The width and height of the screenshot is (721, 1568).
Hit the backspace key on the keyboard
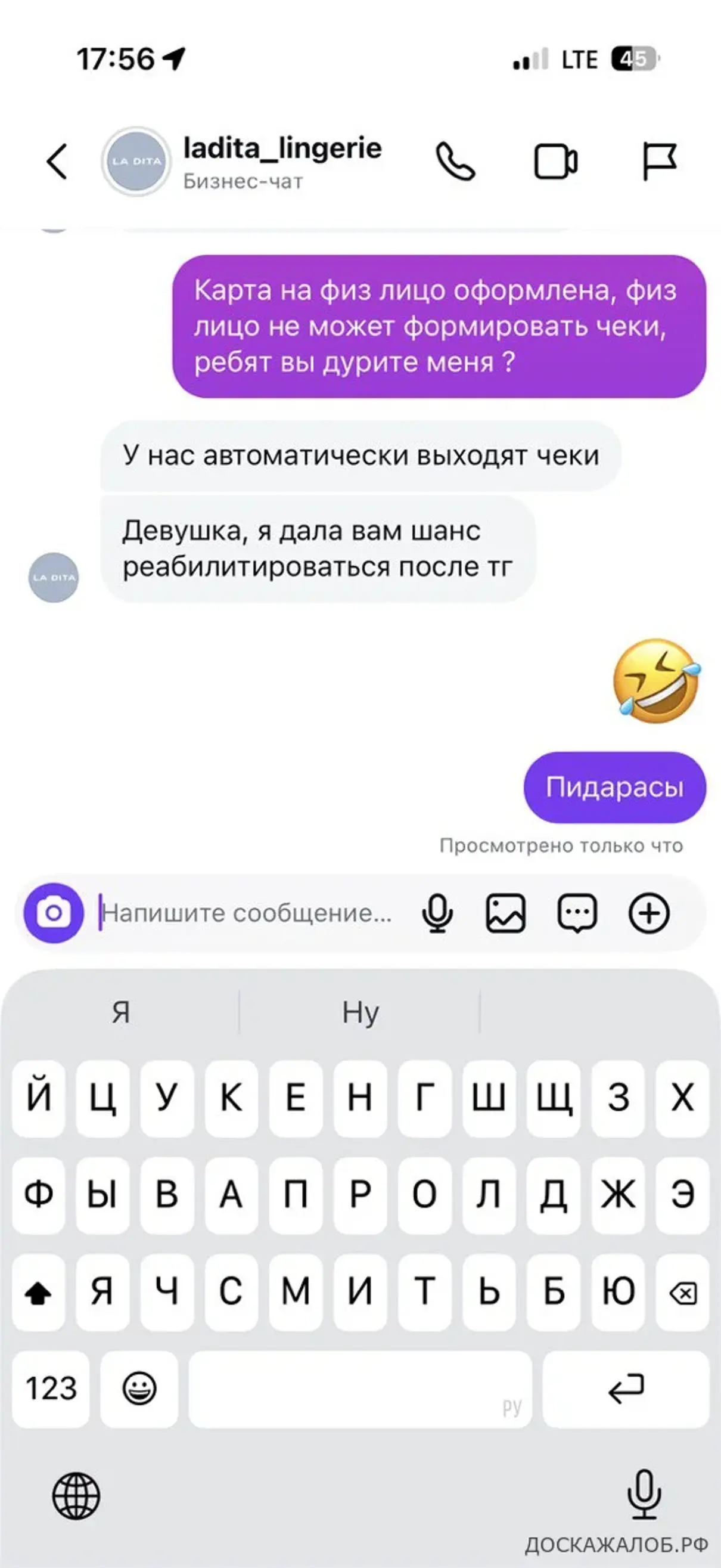pos(683,1293)
